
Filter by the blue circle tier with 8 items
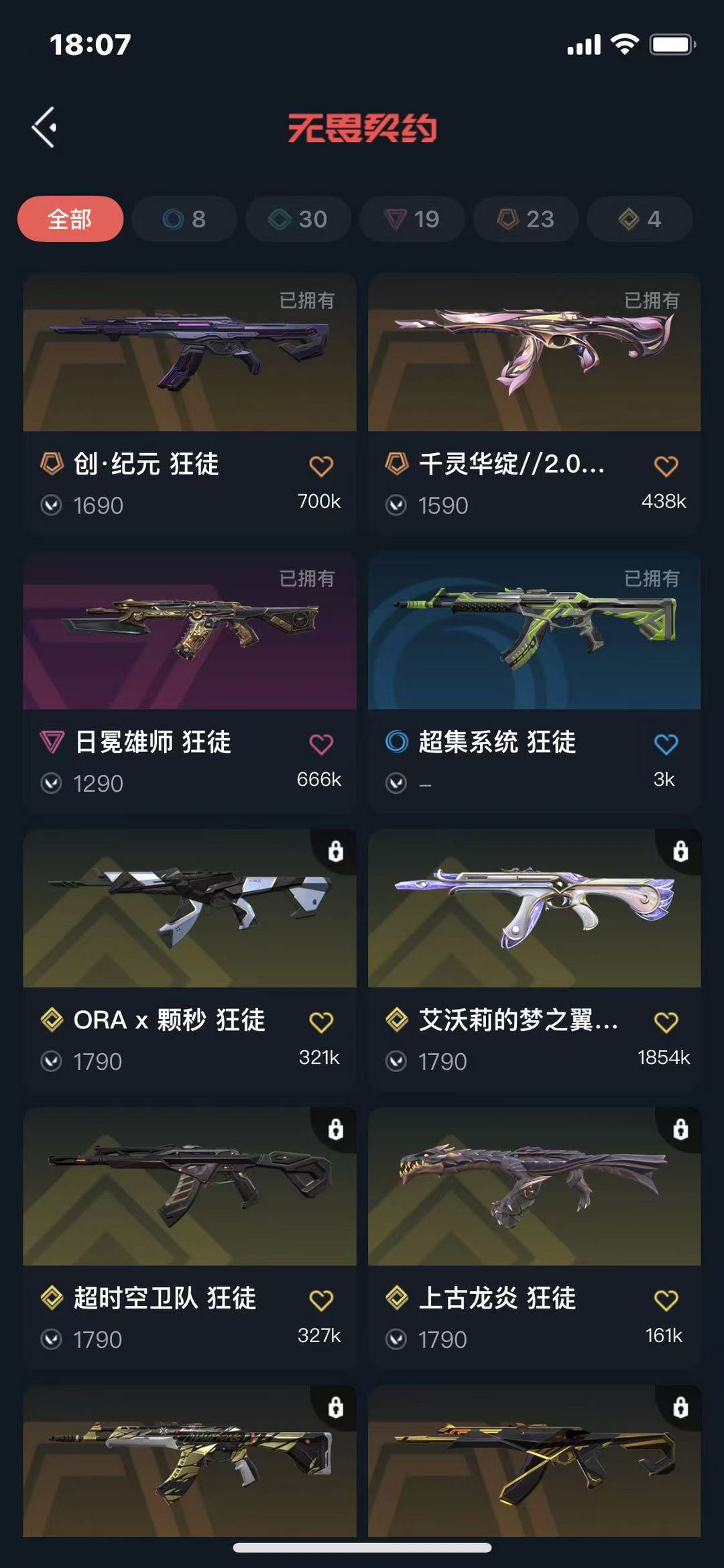pos(184,219)
